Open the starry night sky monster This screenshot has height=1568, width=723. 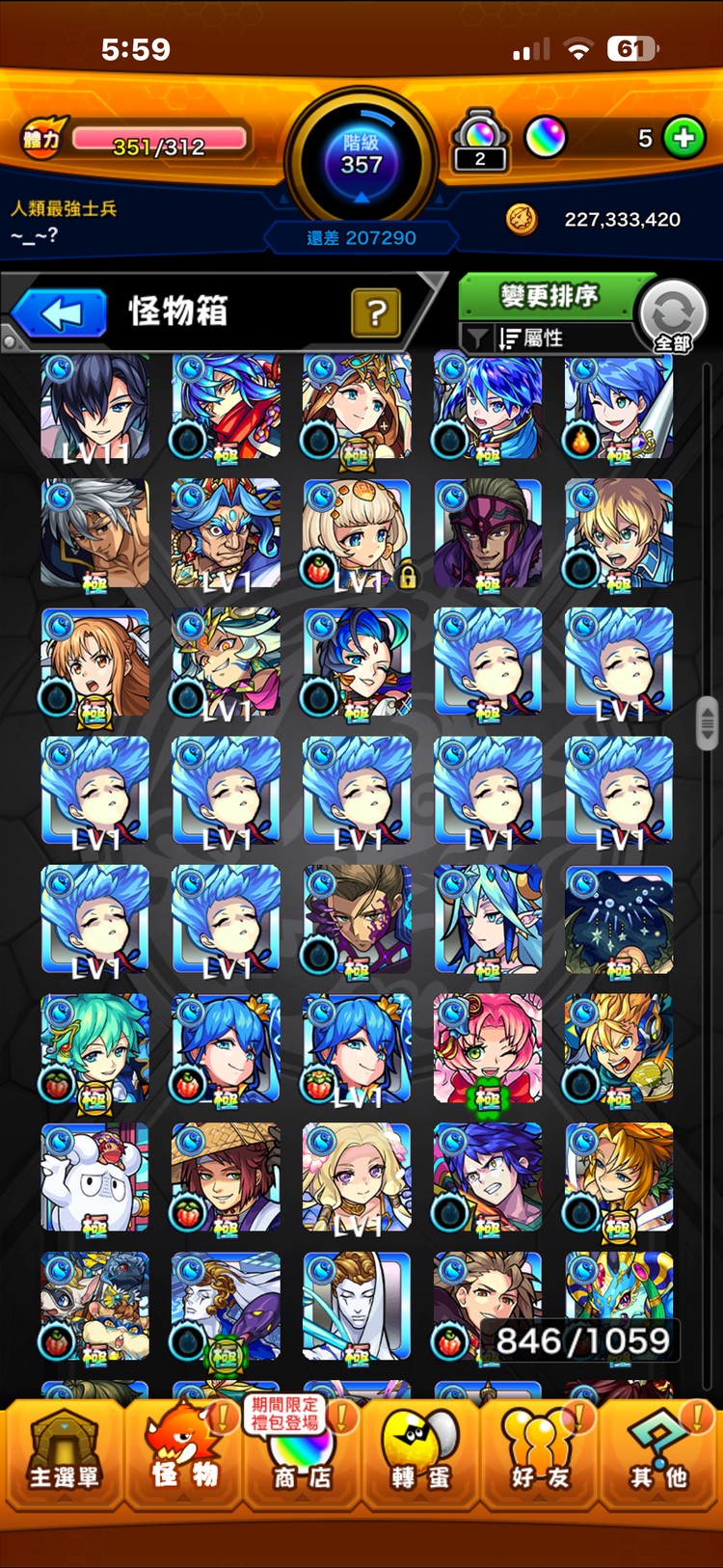618,921
